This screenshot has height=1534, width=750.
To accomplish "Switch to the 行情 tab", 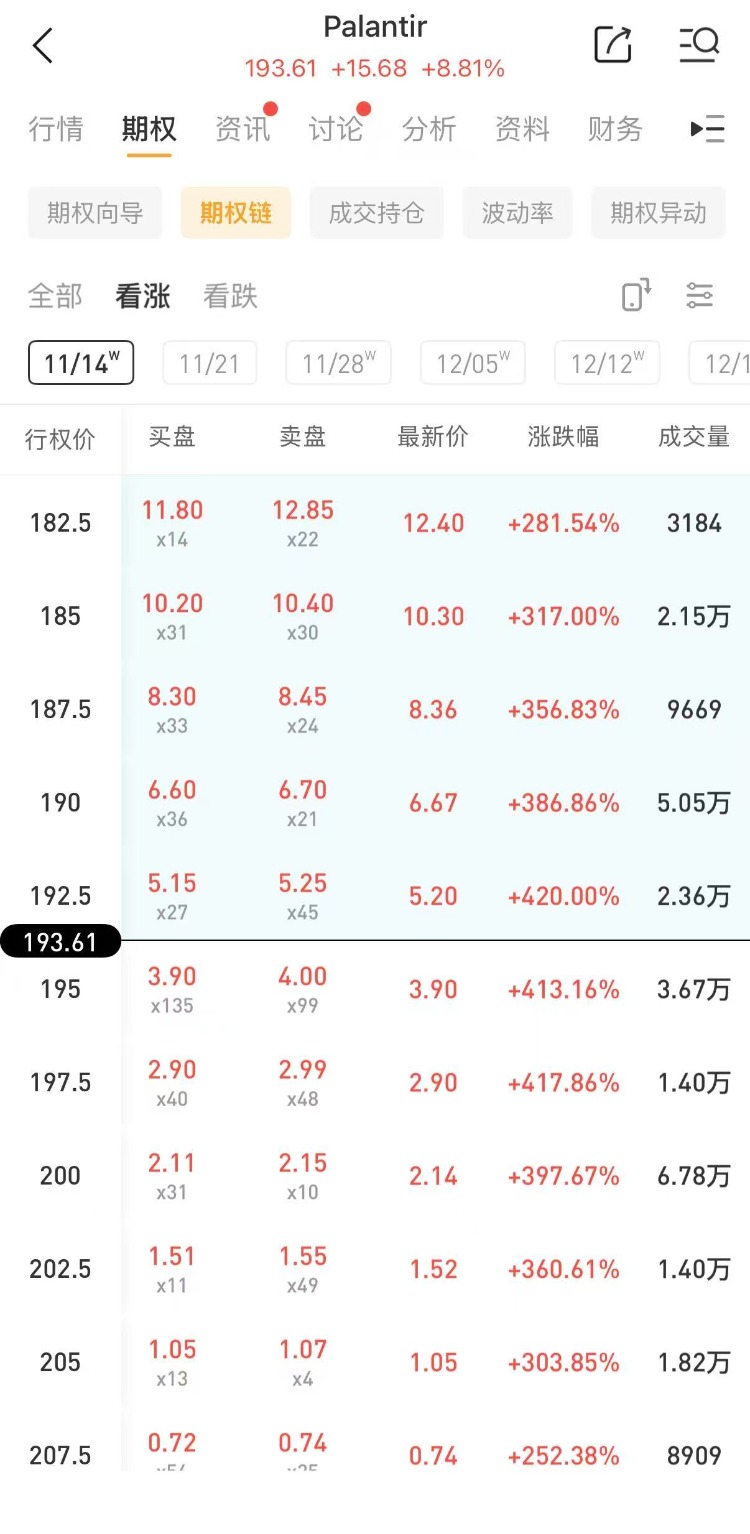I will (56, 129).
